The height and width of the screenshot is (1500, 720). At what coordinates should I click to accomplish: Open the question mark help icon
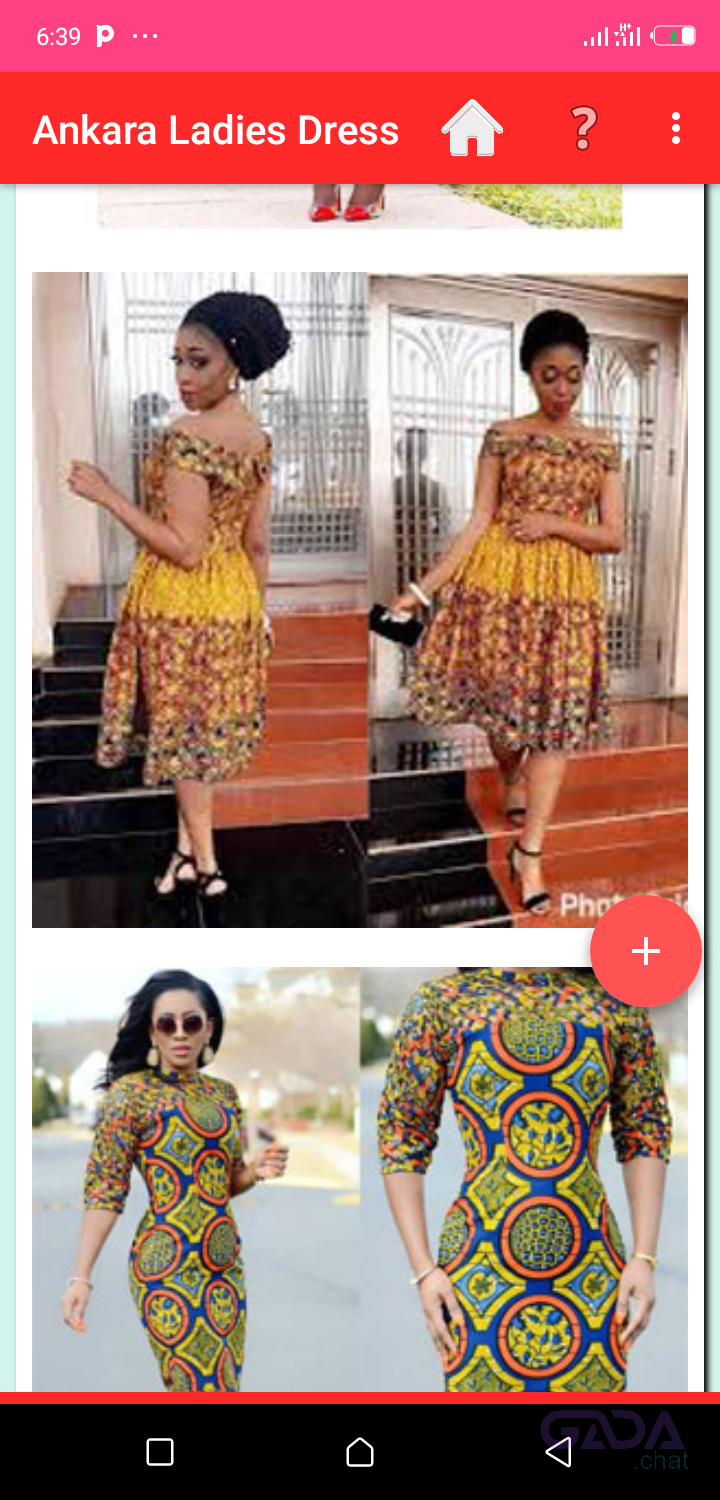coord(583,129)
